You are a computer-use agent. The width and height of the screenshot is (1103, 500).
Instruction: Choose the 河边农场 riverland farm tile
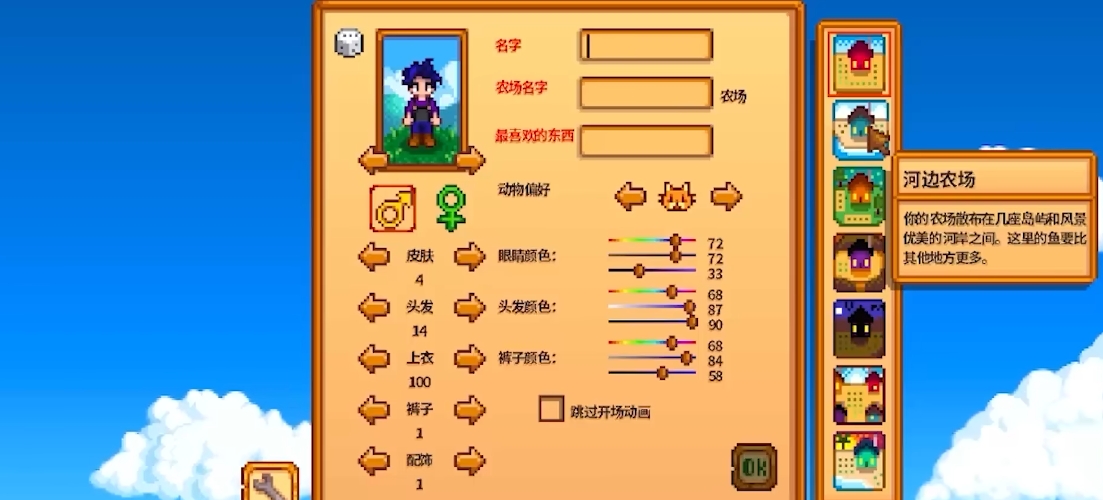point(859,129)
